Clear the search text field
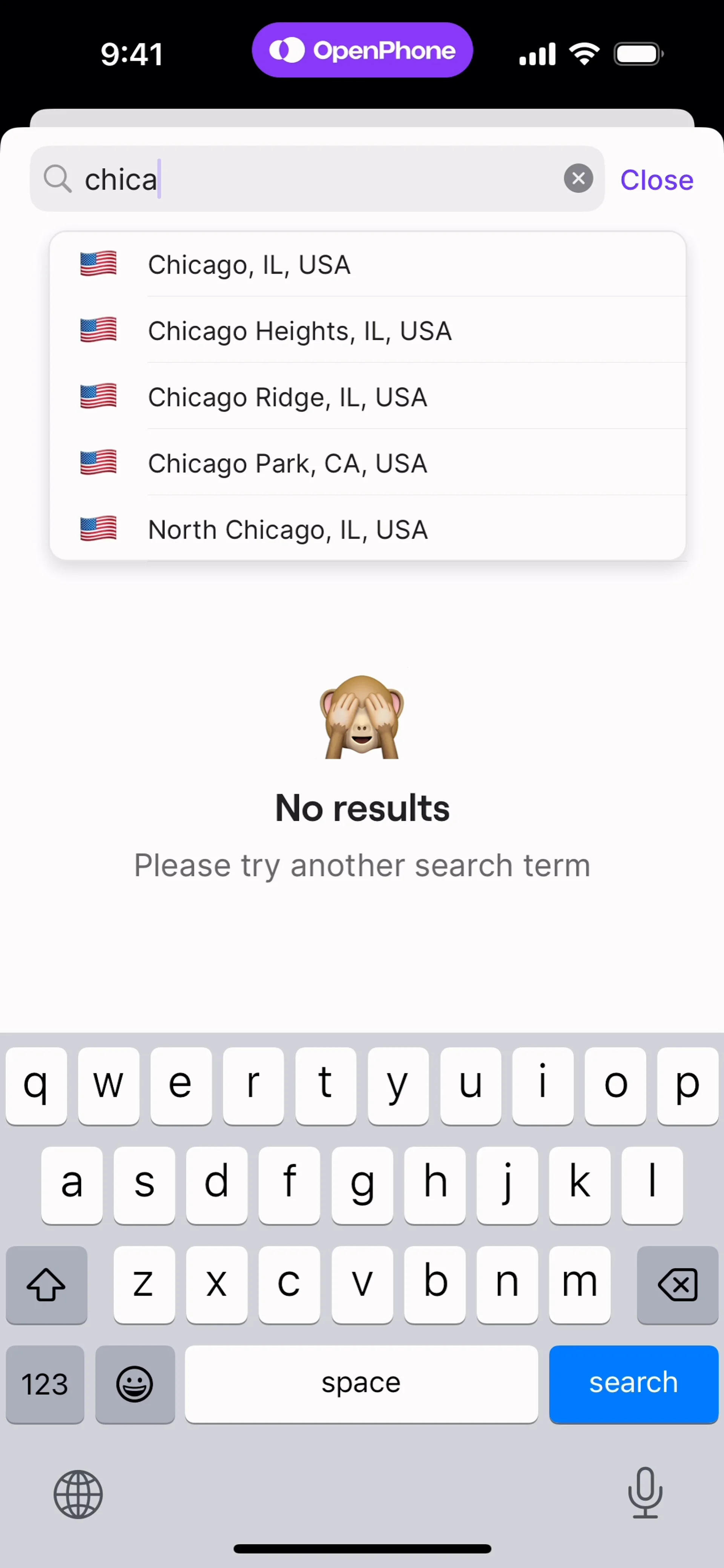Image resolution: width=724 pixels, height=1568 pixels. (x=578, y=178)
